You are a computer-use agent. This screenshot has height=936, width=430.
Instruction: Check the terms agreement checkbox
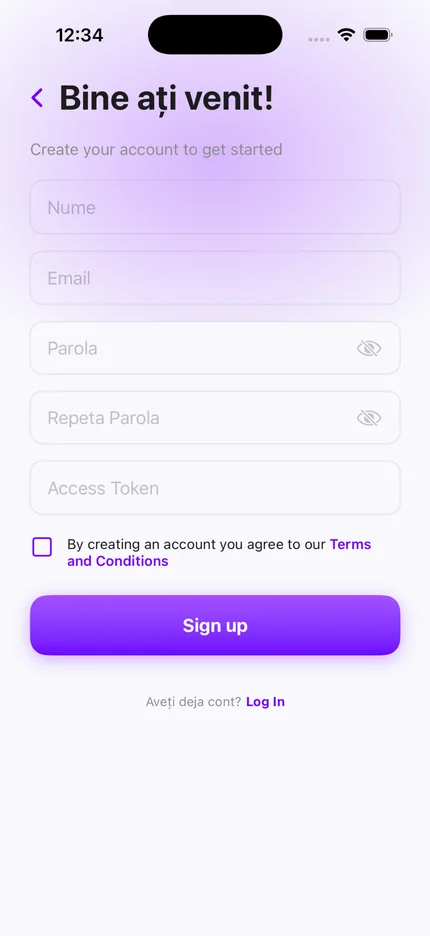[x=42, y=547]
